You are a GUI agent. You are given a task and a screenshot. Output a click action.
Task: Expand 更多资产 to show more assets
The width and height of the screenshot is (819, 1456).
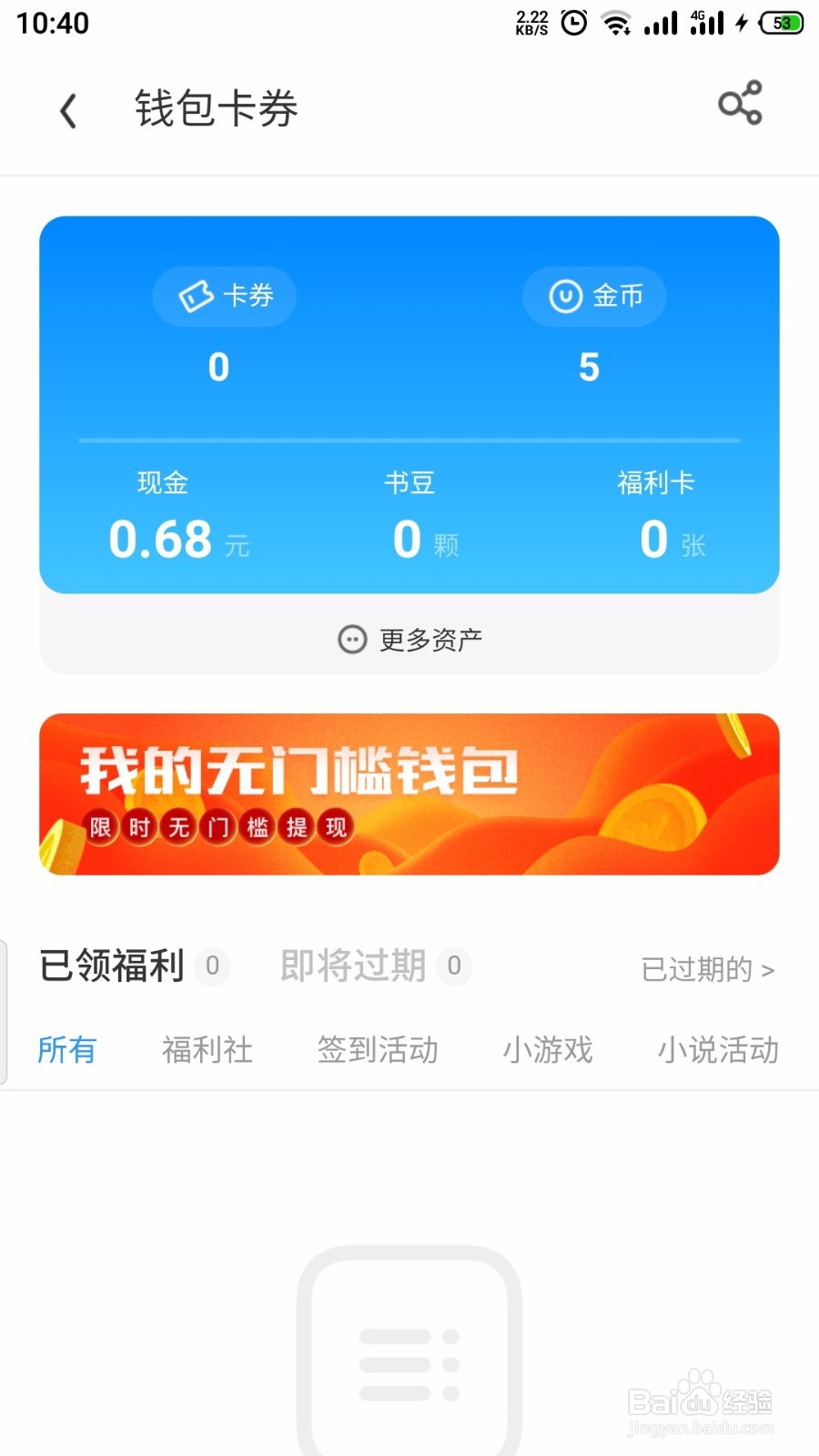409,640
